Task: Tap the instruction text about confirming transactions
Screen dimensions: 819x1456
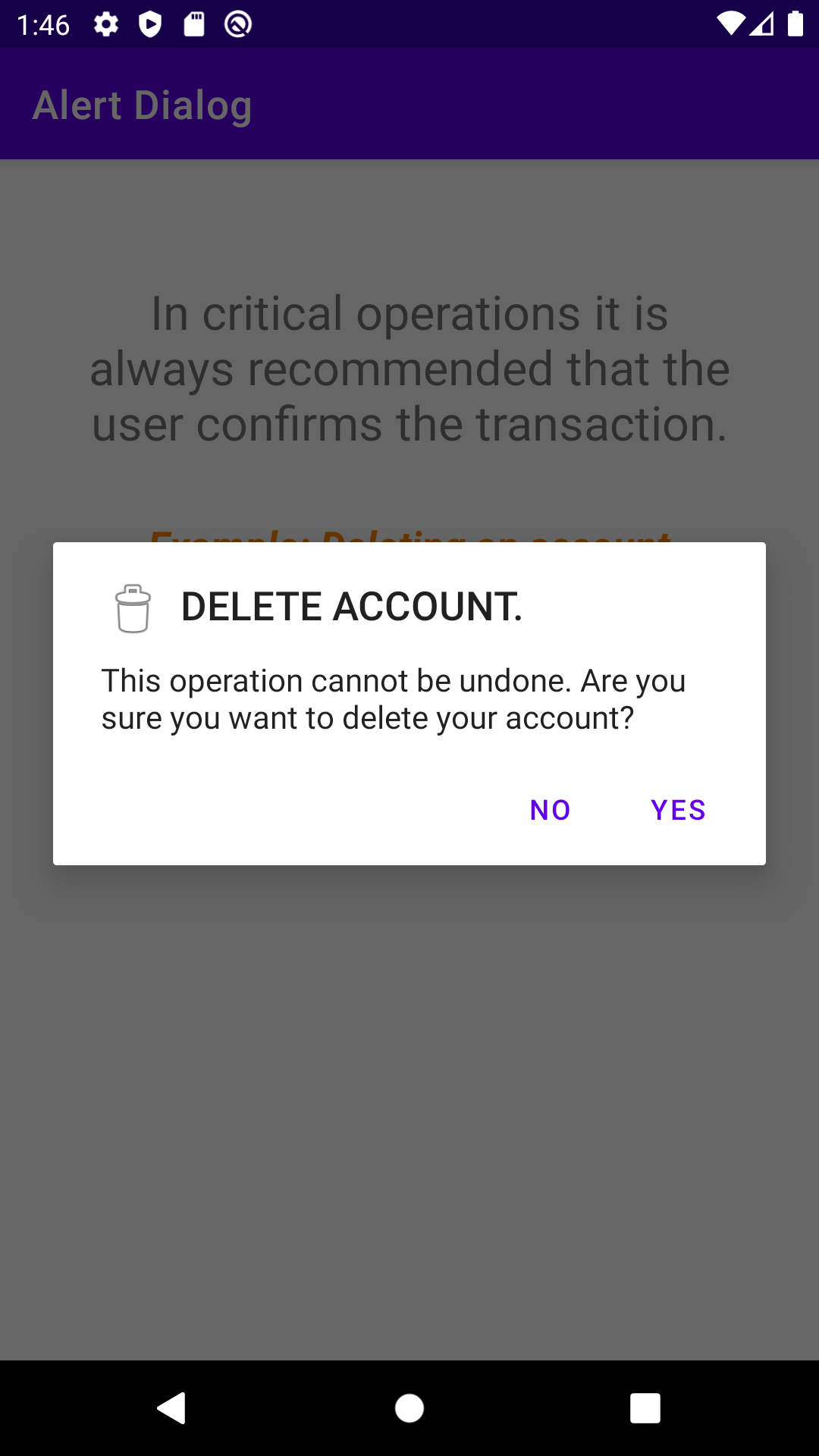Action: 409,369
